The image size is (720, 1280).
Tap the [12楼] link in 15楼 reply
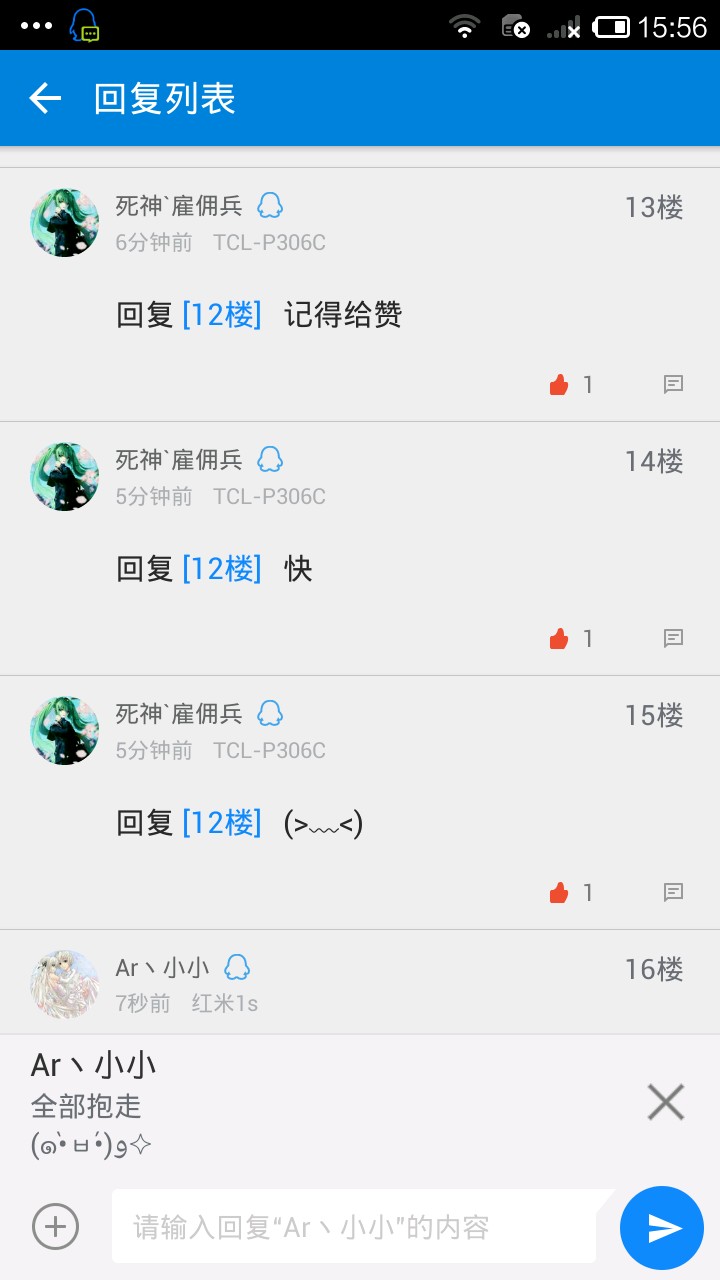tap(221, 823)
